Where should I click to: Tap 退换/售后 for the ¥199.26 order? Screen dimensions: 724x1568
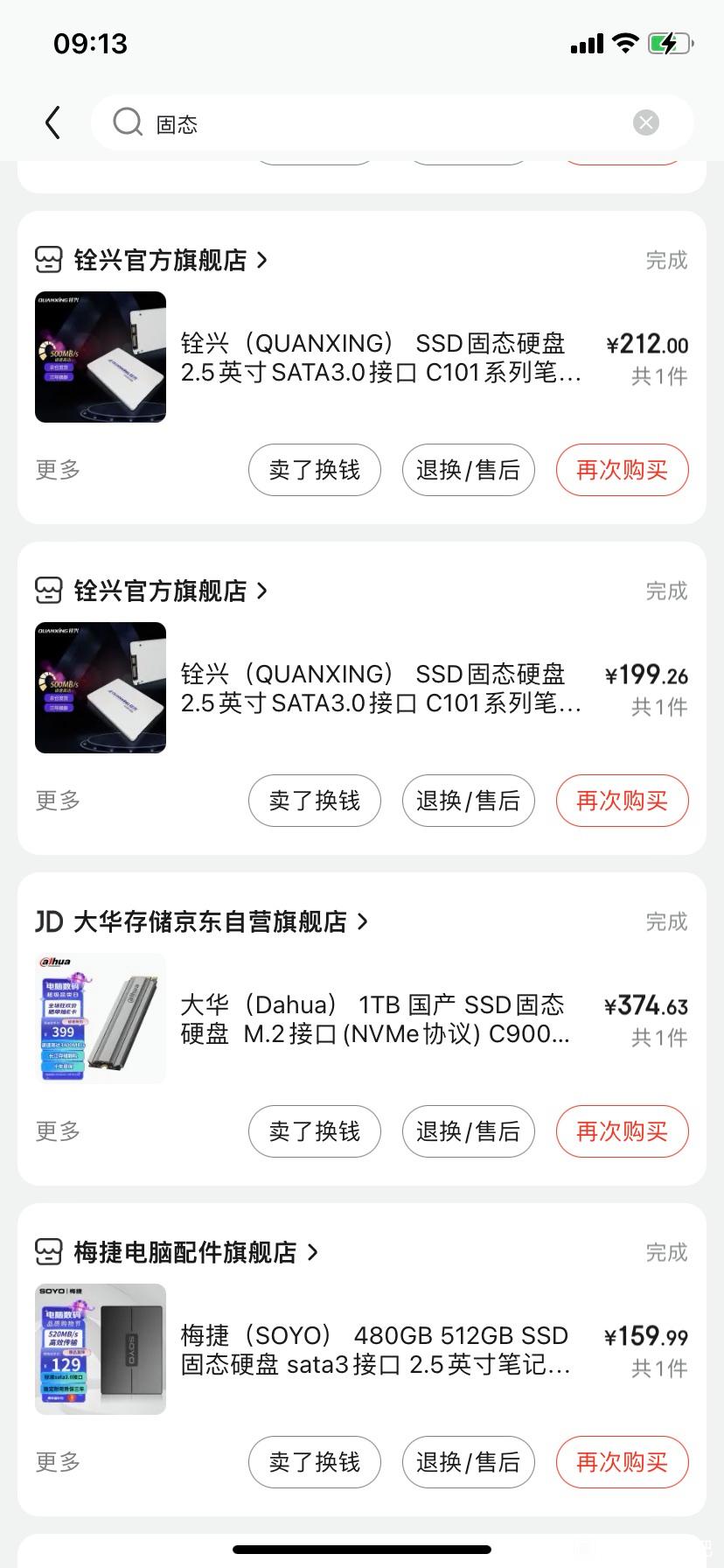click(x=468, y=801)
